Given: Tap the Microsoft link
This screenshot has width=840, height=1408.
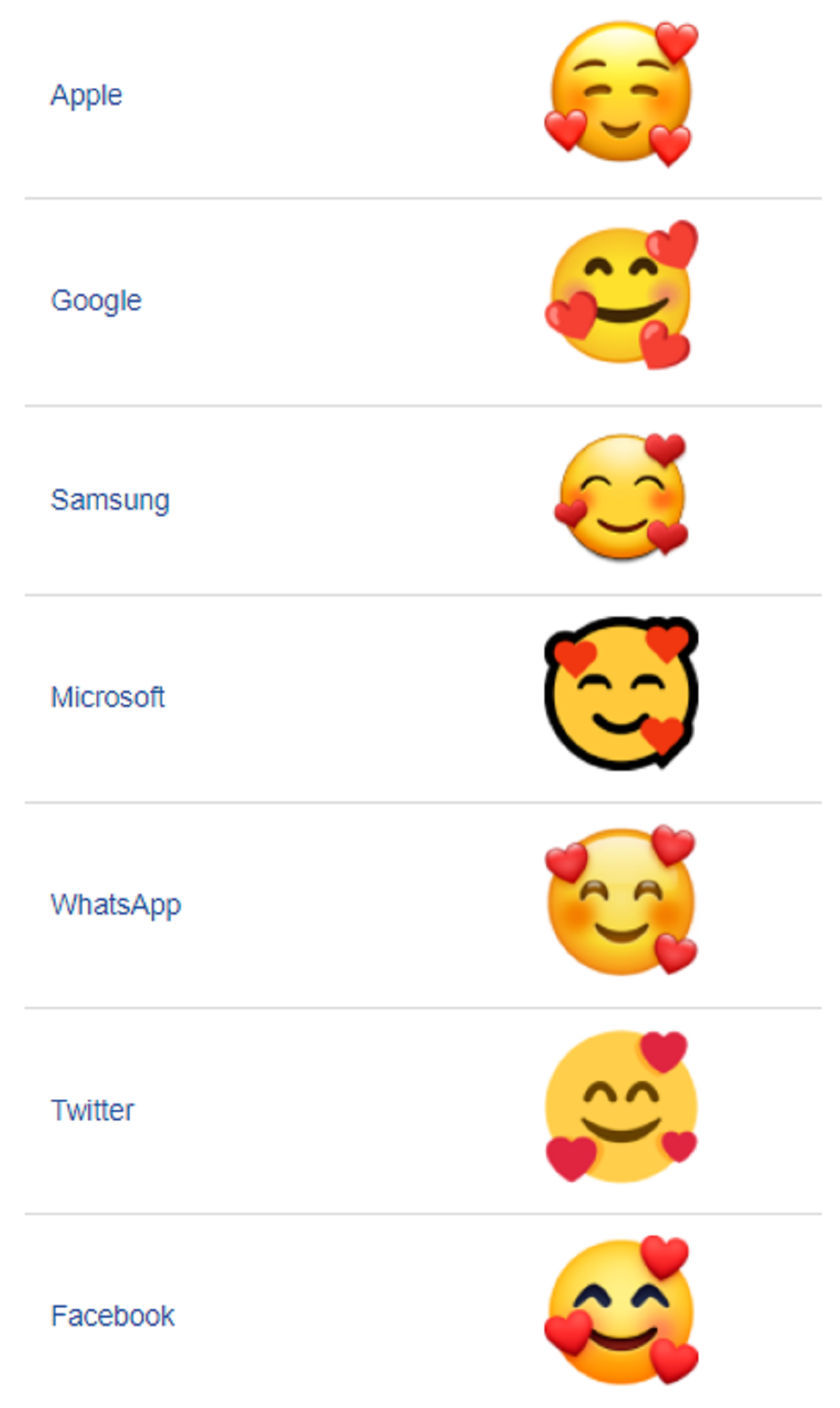Looking at the screenshot, I should pyautogui.click(x=107, y=697).
